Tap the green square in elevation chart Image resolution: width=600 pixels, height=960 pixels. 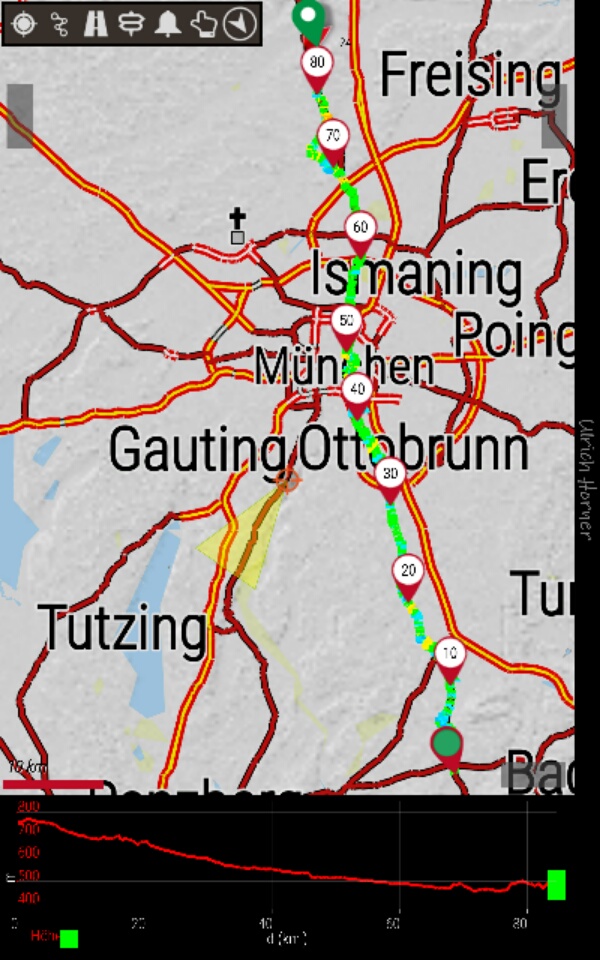[556, 885]
